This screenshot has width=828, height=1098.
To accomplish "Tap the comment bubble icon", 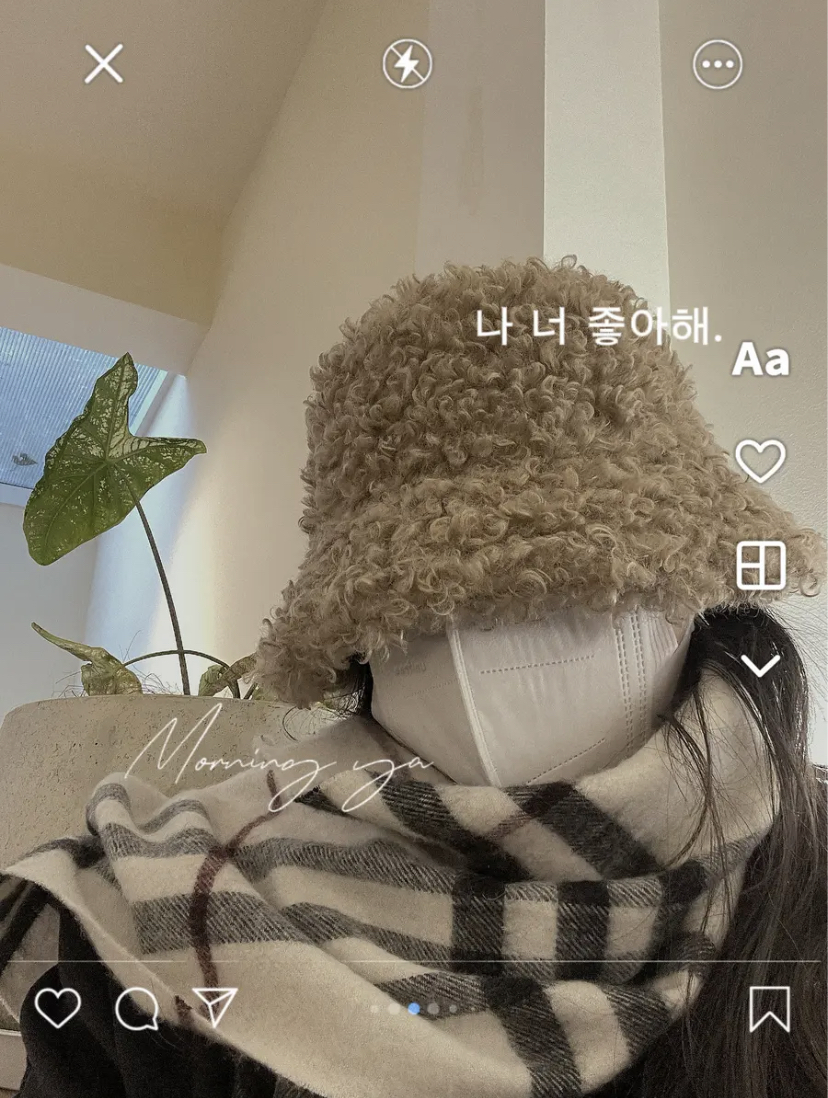I will [x=137, y=1010].
